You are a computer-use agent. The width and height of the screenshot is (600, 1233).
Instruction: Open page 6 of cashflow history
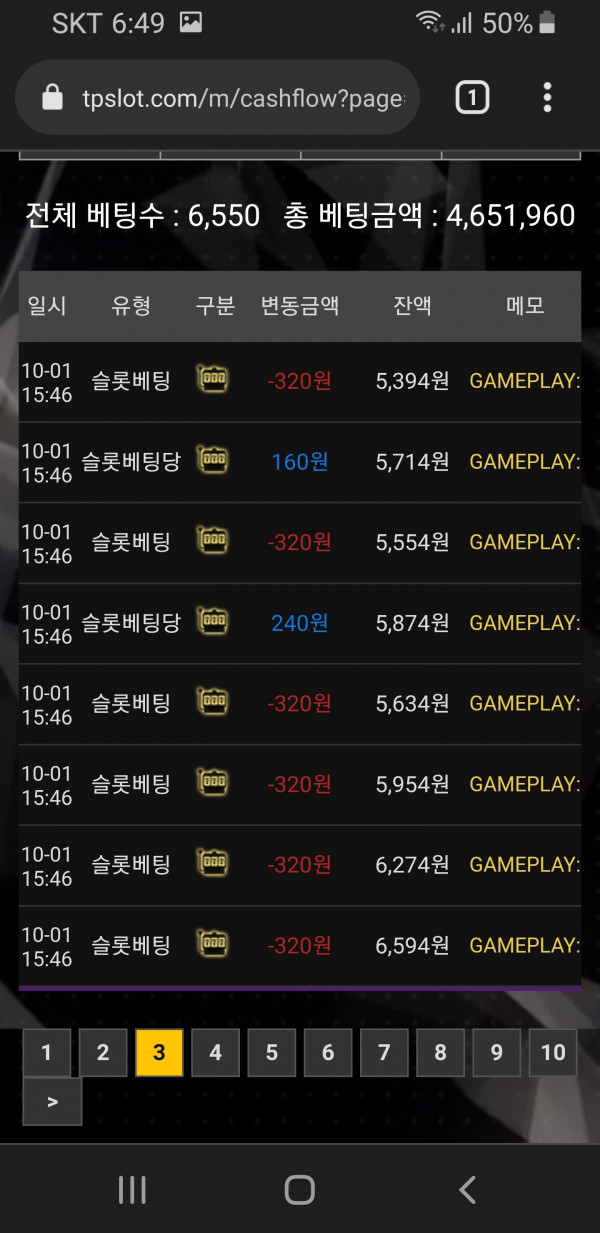328,1053
